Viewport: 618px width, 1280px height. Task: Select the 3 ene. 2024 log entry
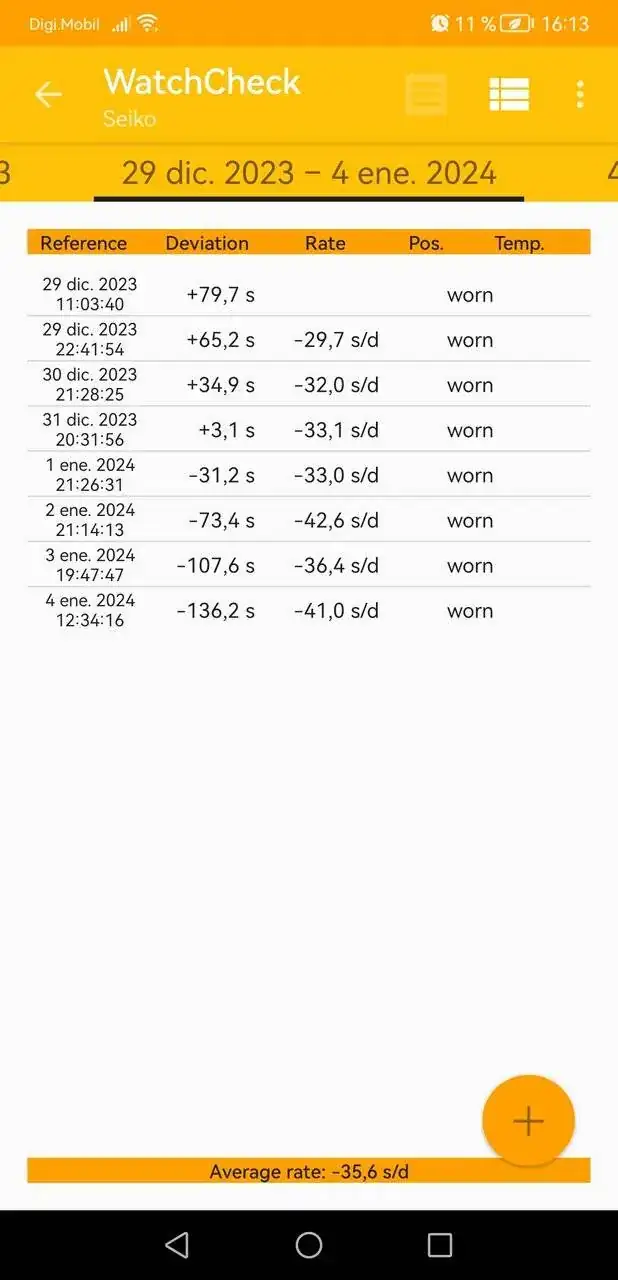pyautogui.click(x=308, y=565)
